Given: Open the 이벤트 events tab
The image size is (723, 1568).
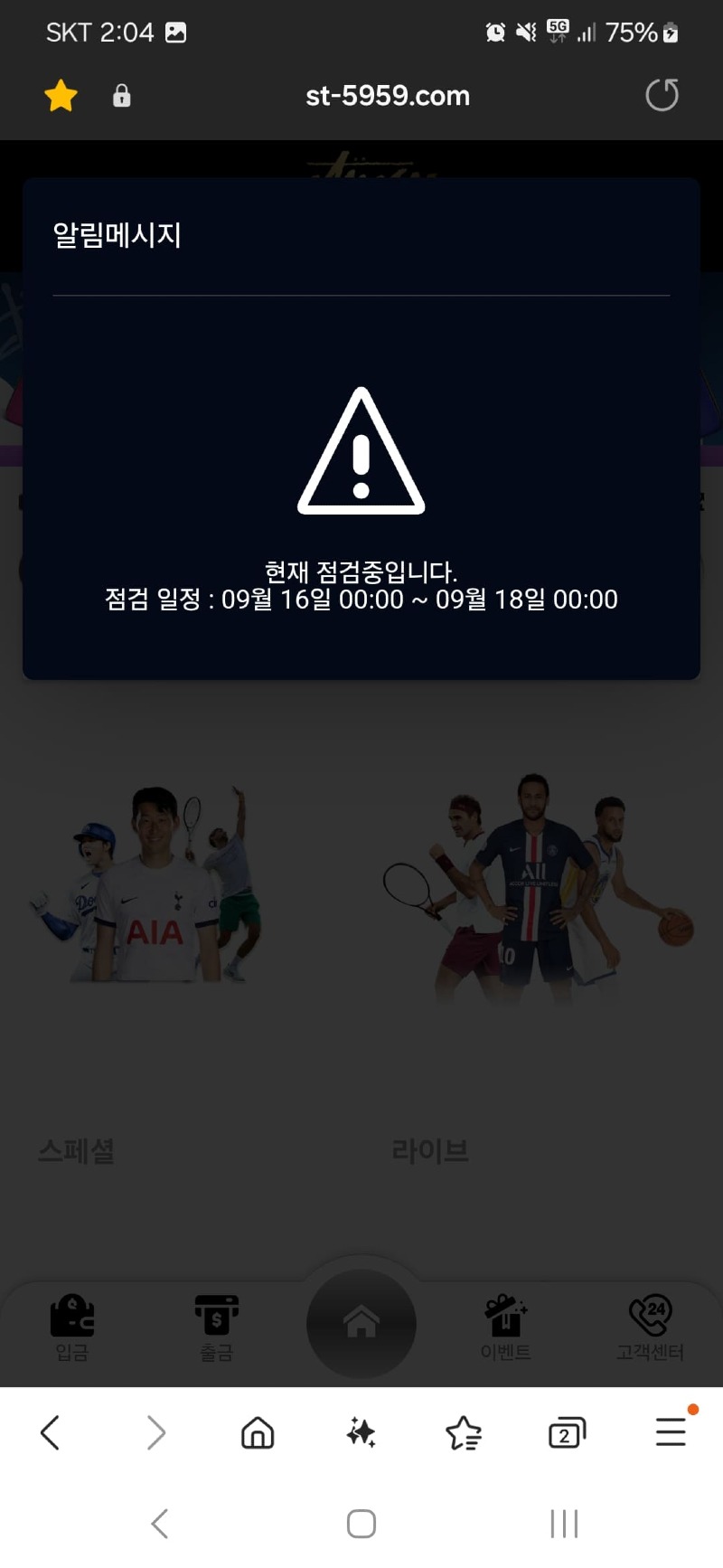Looking at the screenshot, I should tap(505, 1327).
